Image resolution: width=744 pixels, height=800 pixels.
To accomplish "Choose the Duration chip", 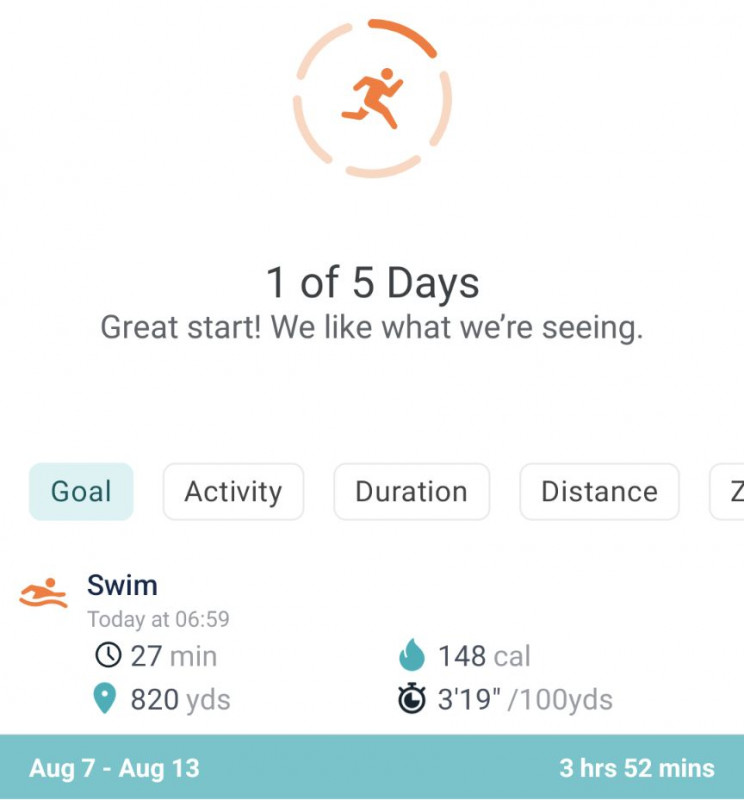I will tap(411, 492).
